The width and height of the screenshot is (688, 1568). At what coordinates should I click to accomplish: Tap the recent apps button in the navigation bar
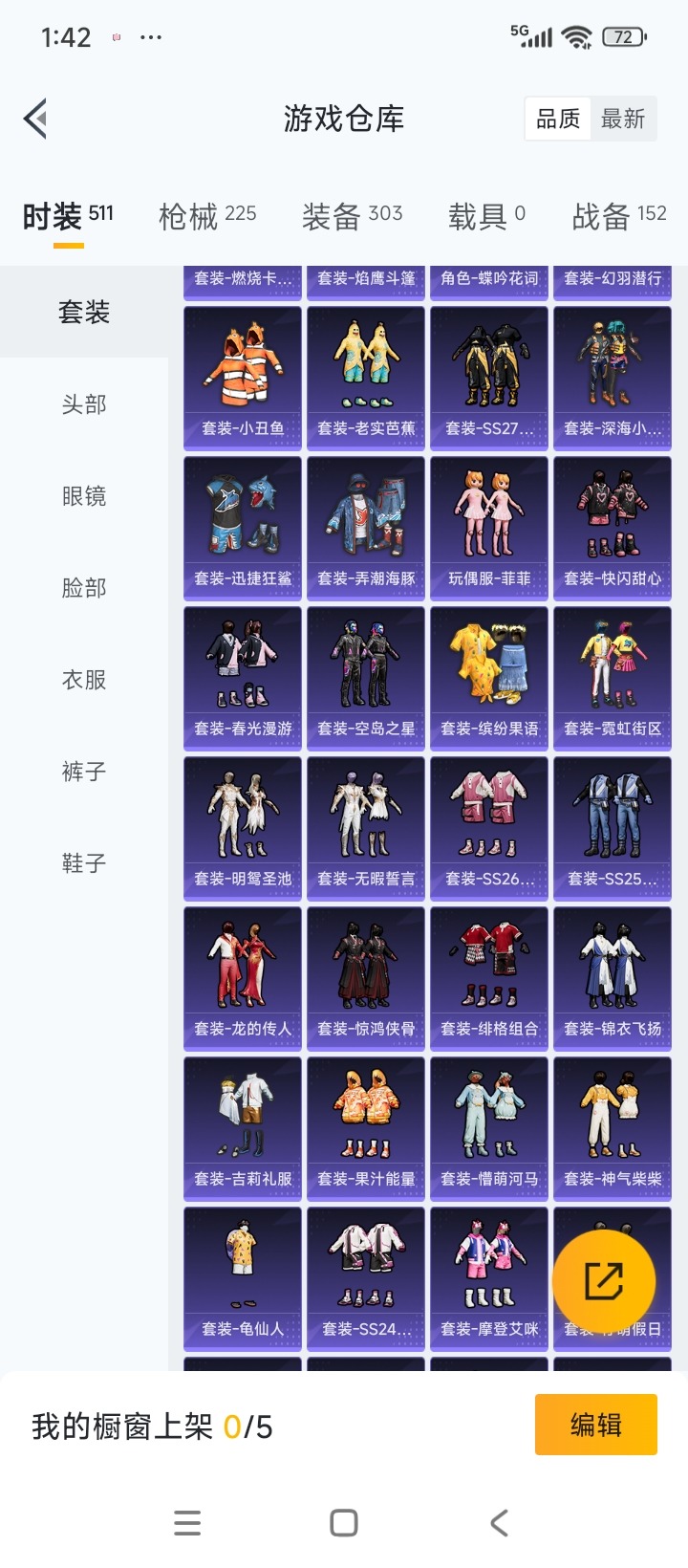[x=187, y=1524]
